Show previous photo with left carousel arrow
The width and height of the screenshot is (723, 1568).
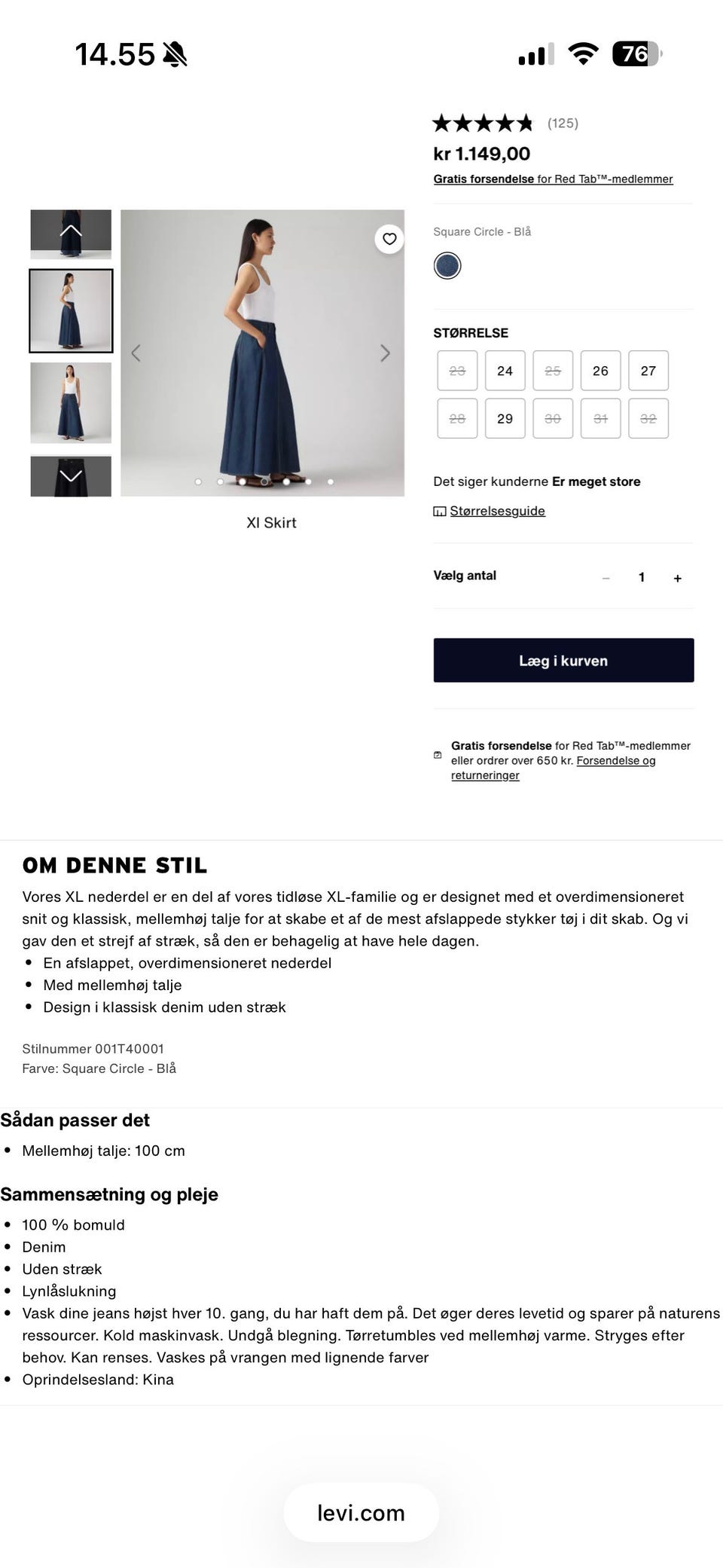pyautogui.click(x=136, y=353)
